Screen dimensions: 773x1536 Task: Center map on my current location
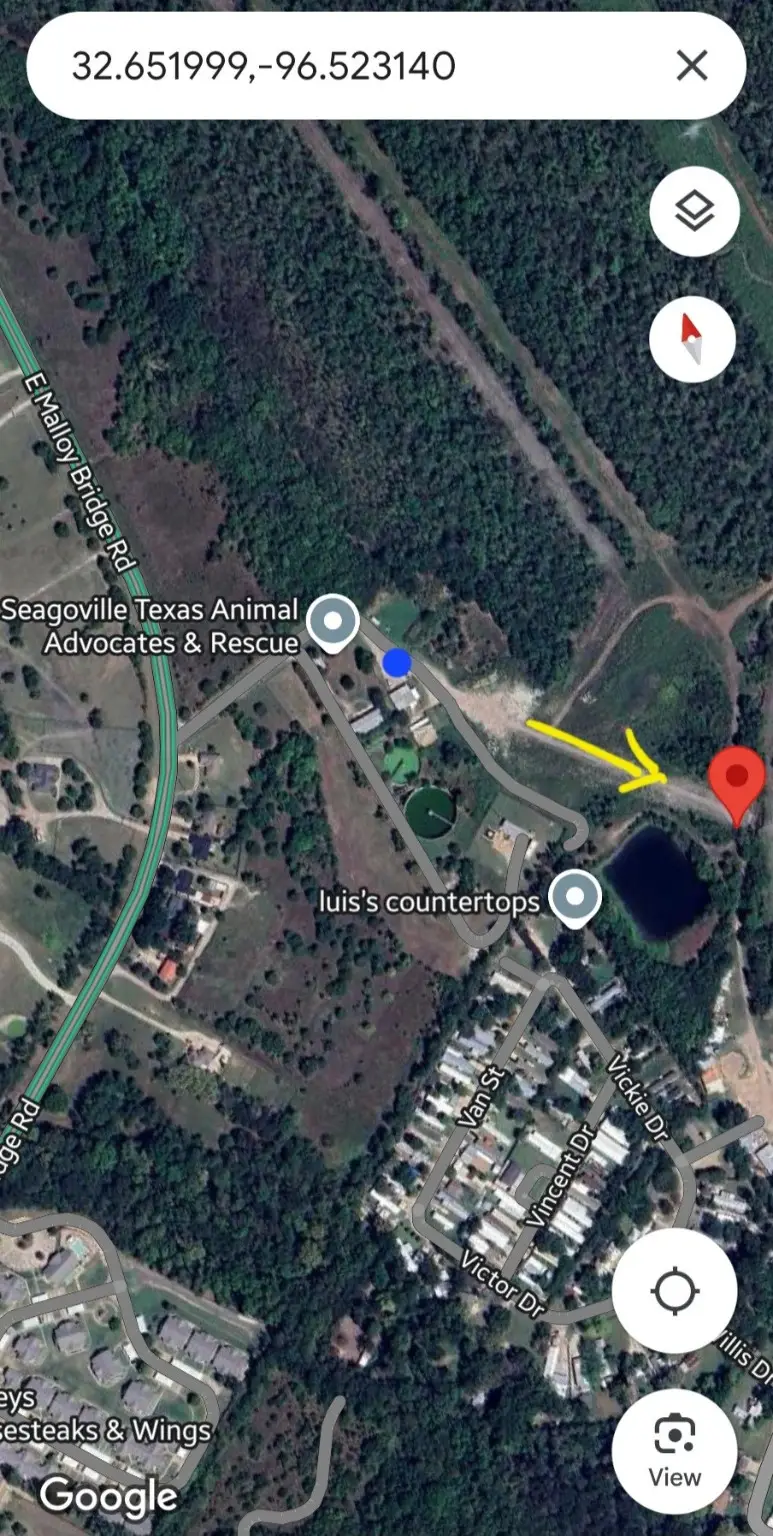[674, 1291]
